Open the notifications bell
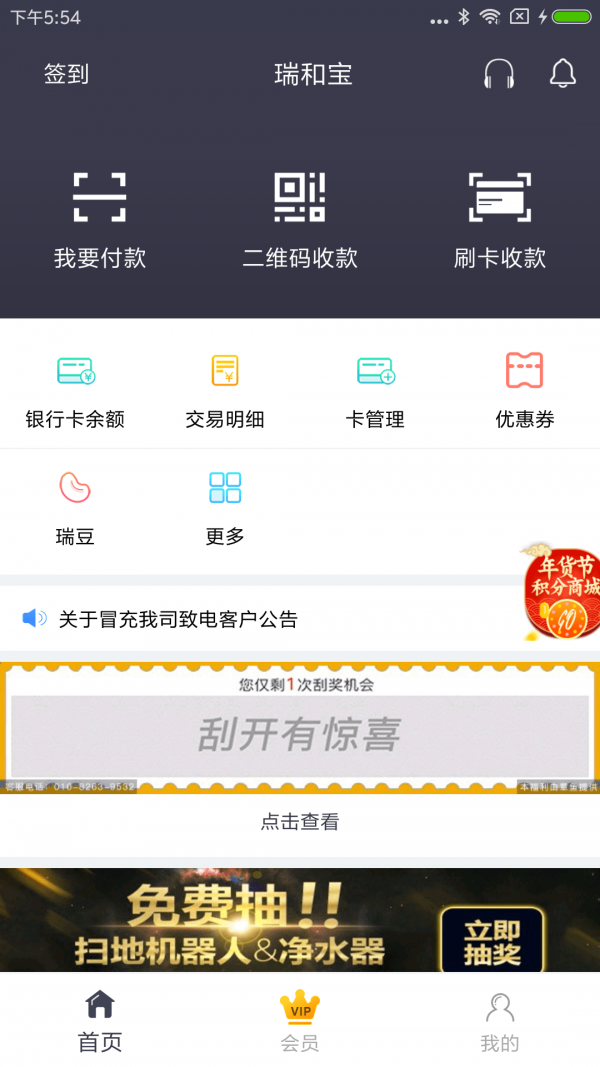Viewport: 600px width, 1067px height. click(x=563, y=73)
